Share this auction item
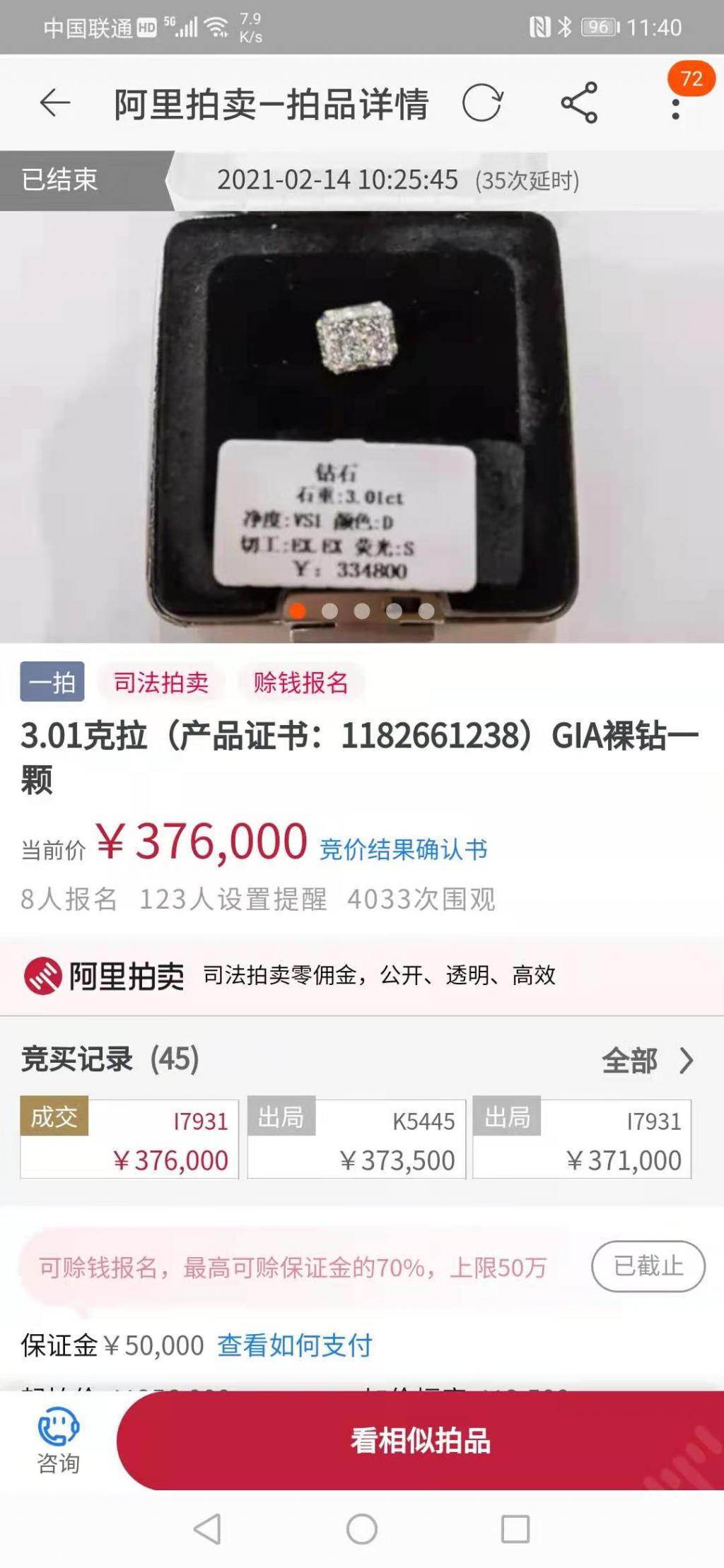The width and height of the screenshot is (724, 1568). click(579, 103)
